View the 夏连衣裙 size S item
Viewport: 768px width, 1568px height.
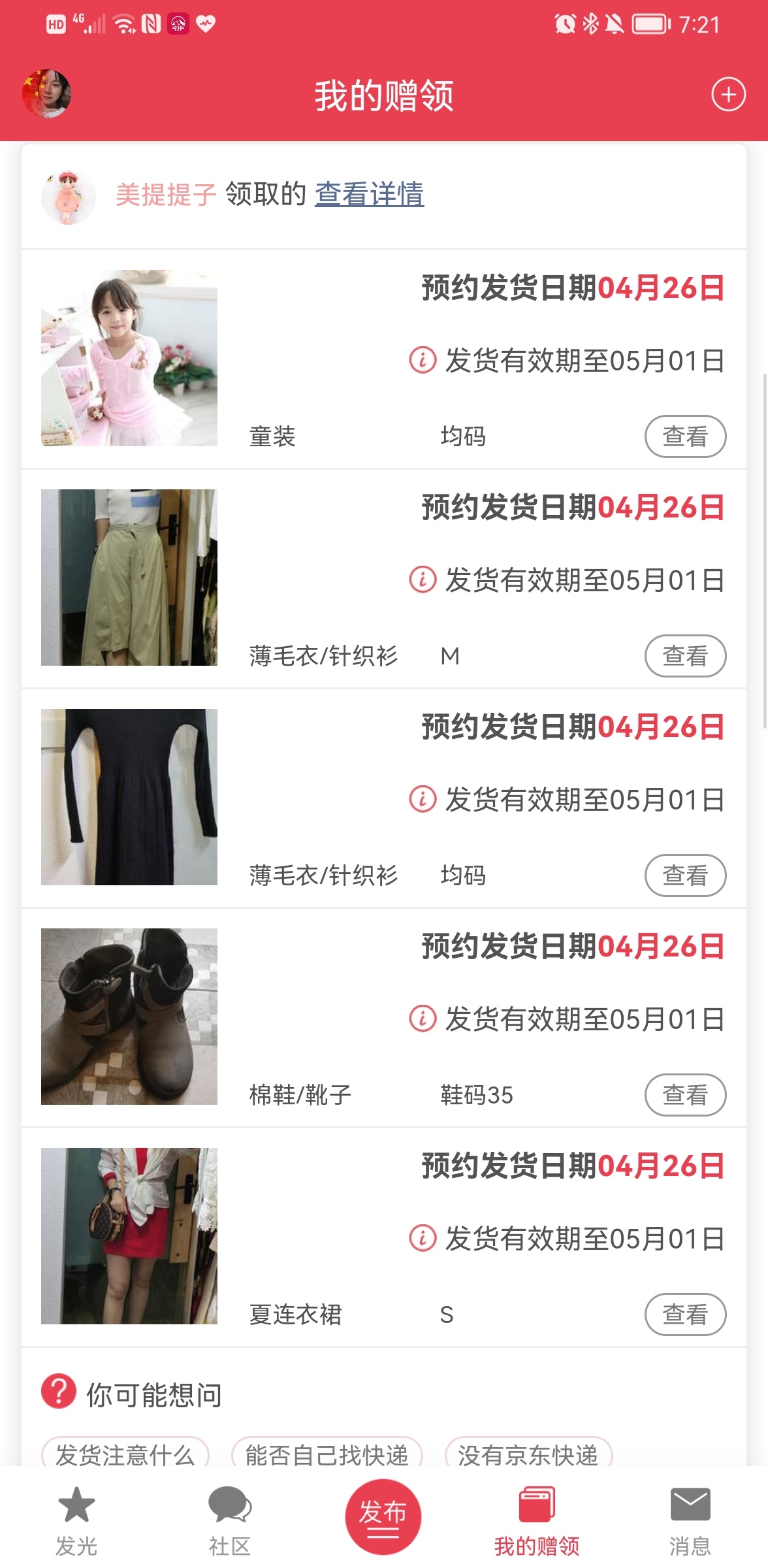pyautogui.click(x=685, y=1315)
